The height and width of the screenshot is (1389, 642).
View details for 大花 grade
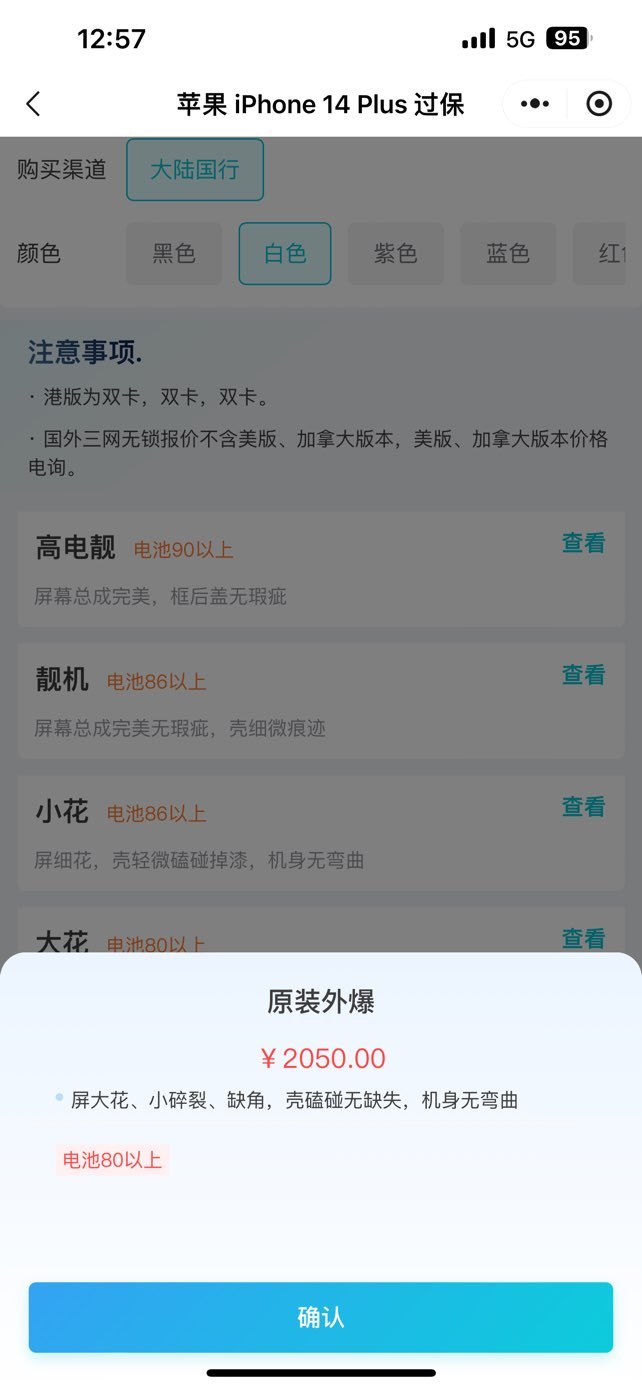pyautogui.click(x=583, y=938)
